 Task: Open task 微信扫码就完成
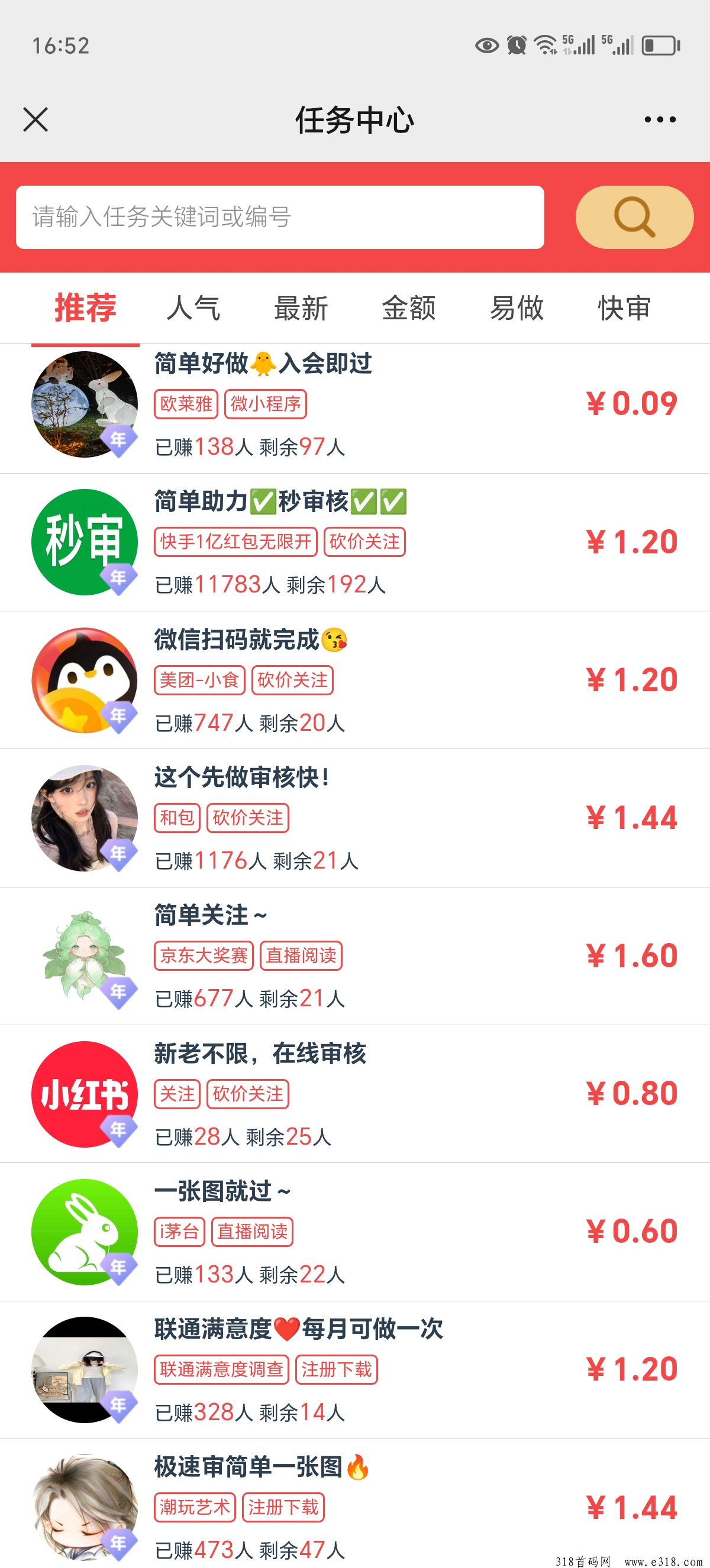(355, 681)
